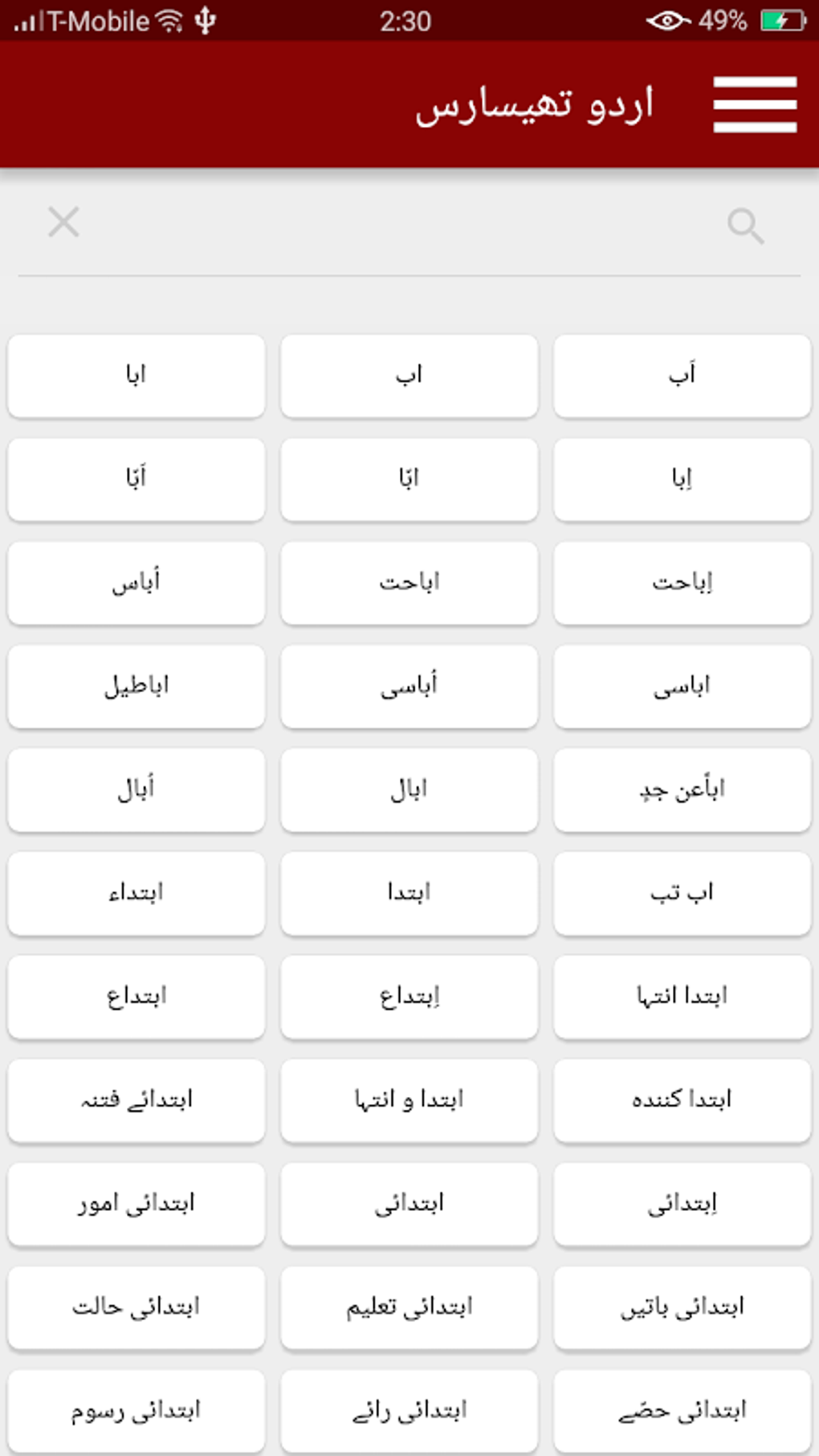
Task: Open the word ابتداء
Action: (136, 892)
